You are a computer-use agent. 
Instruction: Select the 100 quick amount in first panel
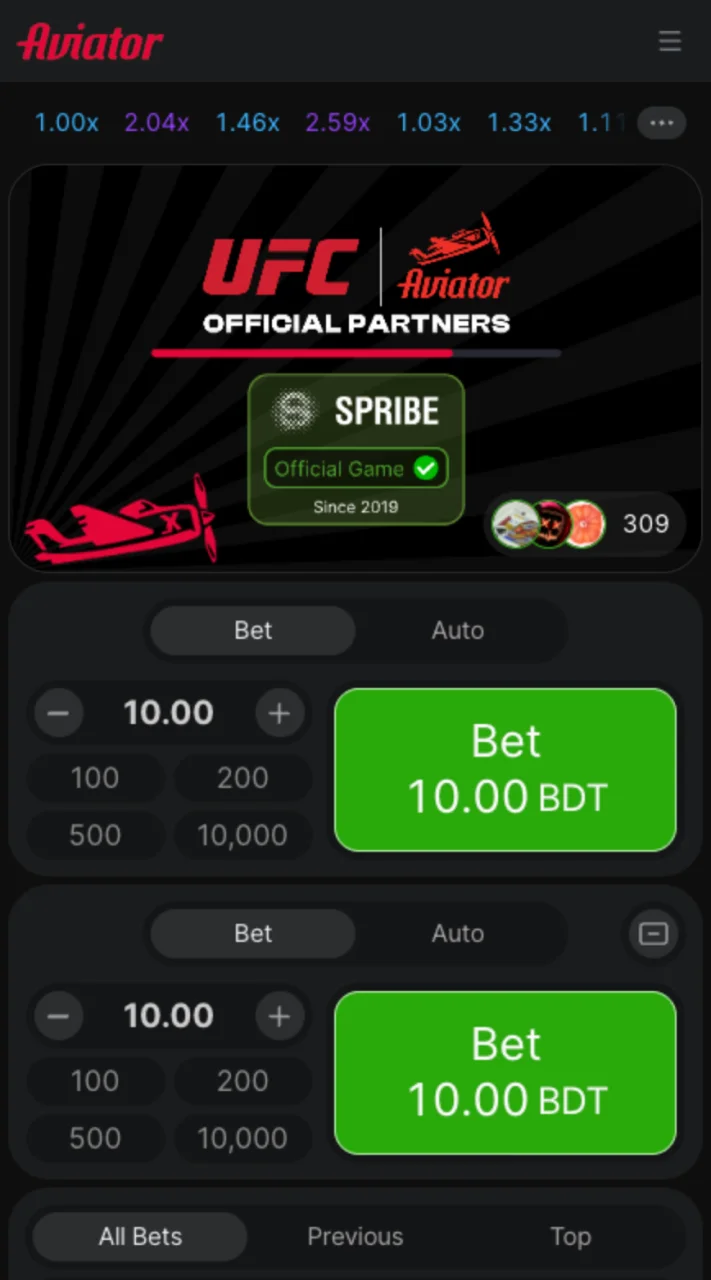click(x=95, y=778)
